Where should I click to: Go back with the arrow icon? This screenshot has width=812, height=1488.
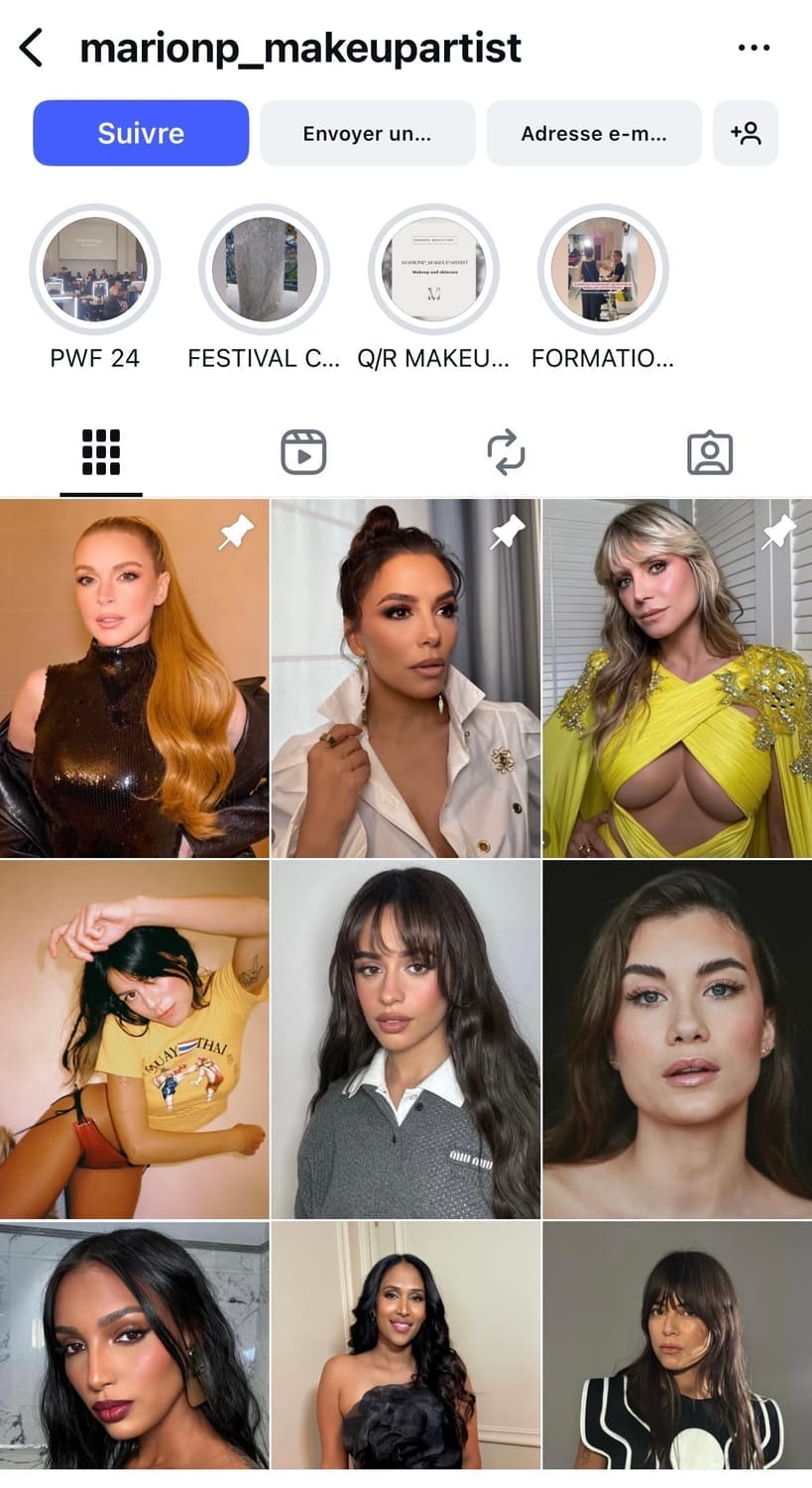32,48
